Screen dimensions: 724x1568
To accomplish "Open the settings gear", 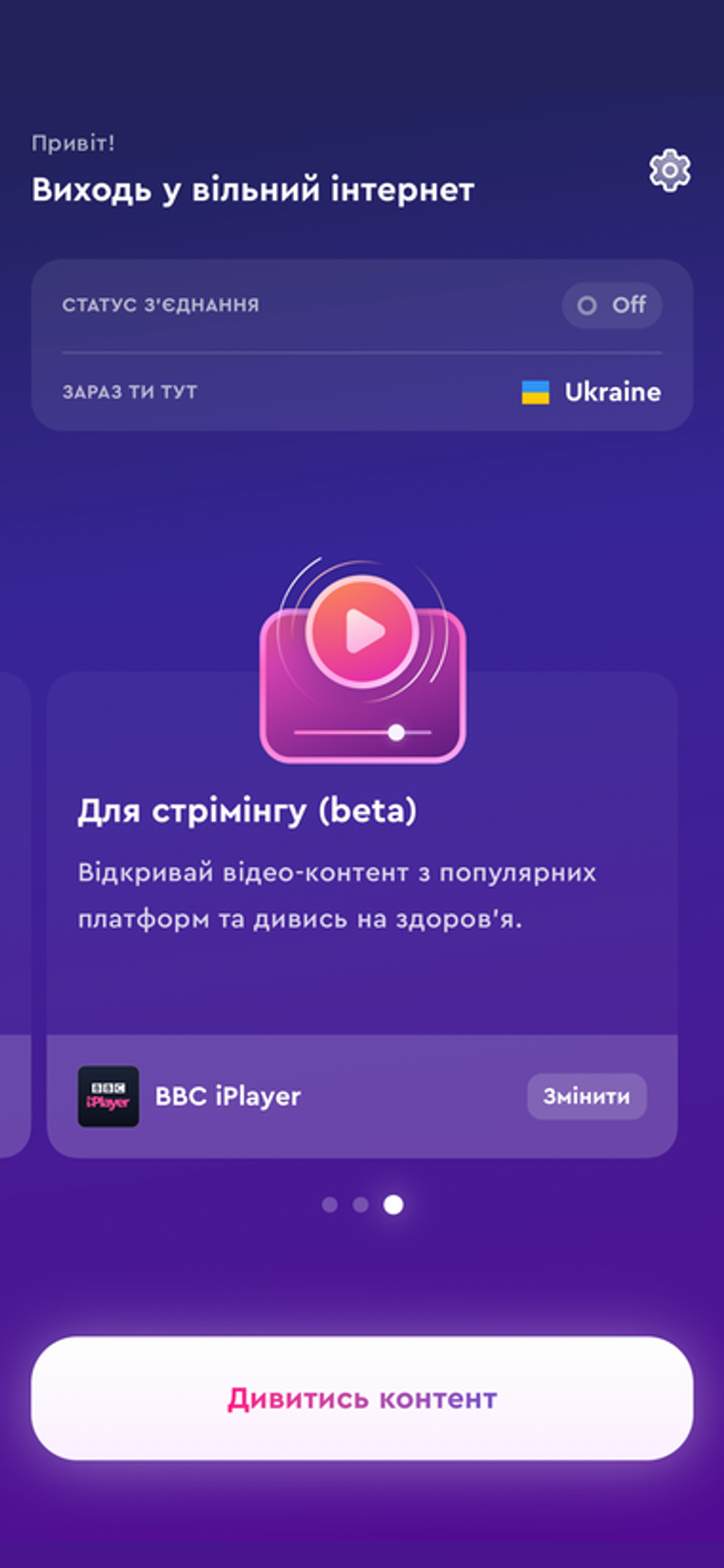I will coord(669,171).
